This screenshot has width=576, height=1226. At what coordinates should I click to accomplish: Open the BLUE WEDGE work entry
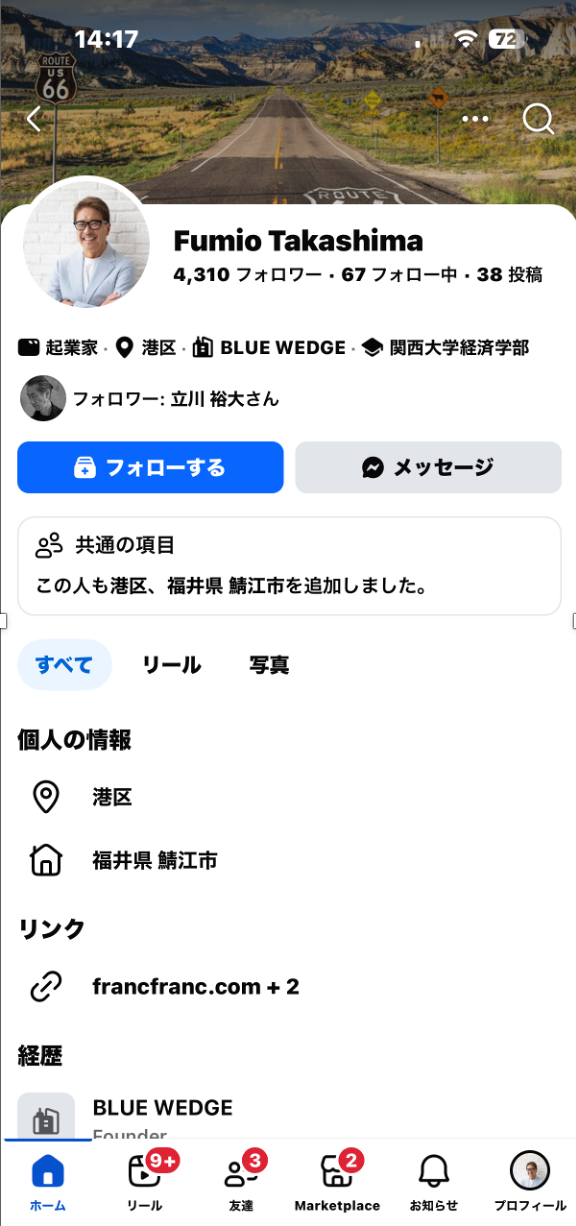288,1115
